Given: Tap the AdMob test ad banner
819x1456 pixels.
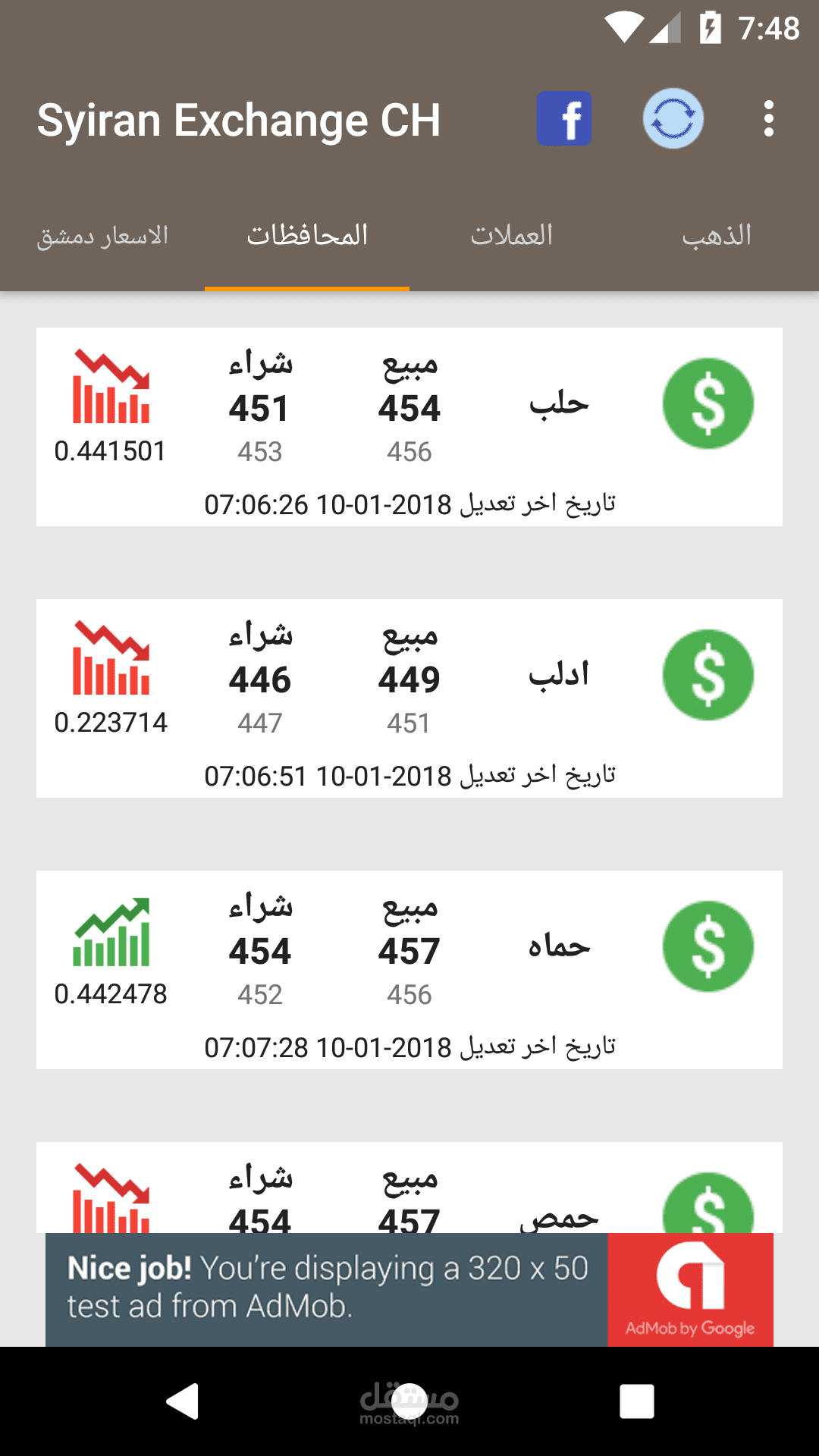Looking at the screenshot, I should click(x=409, y=1289).
